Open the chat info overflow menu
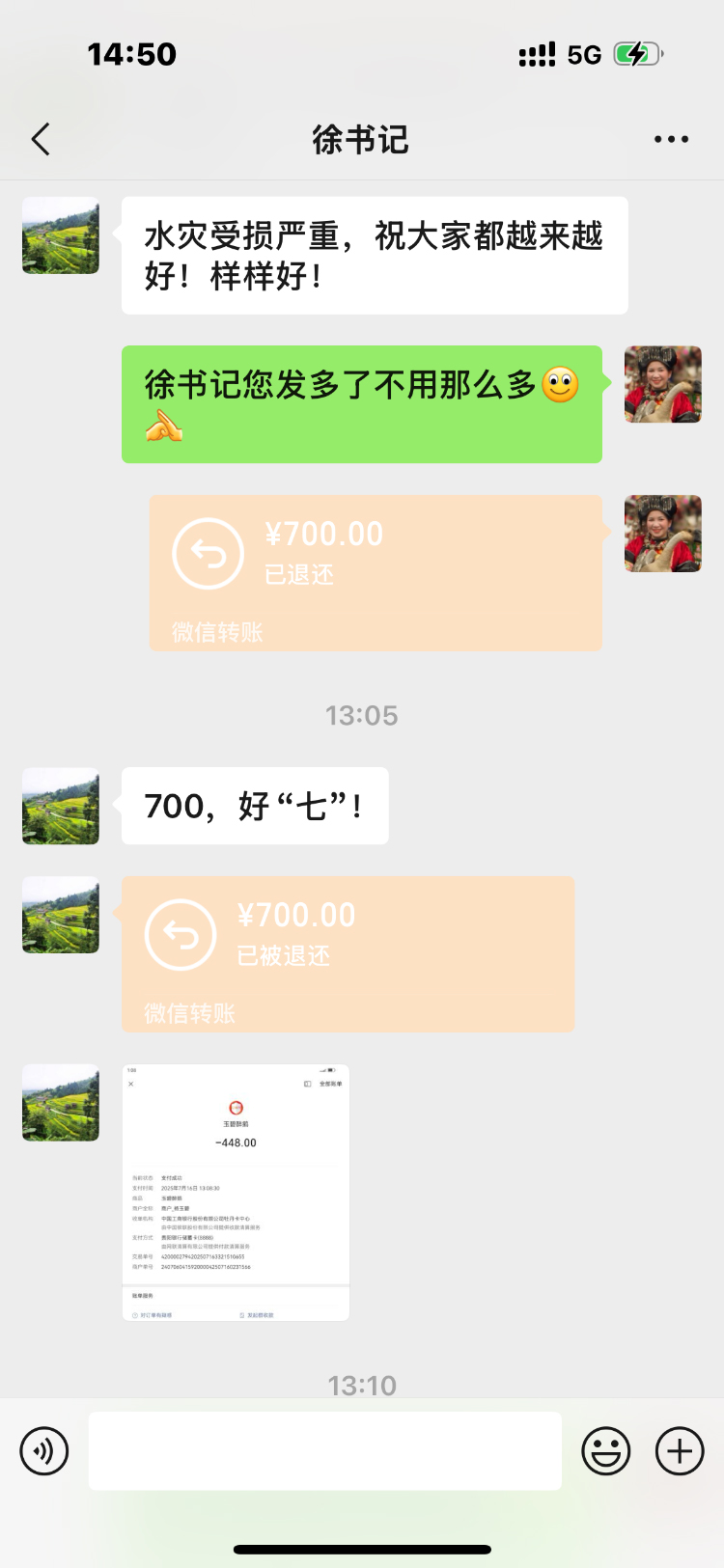The height and width of the screenshot is (1568, 724). (671, 140)
